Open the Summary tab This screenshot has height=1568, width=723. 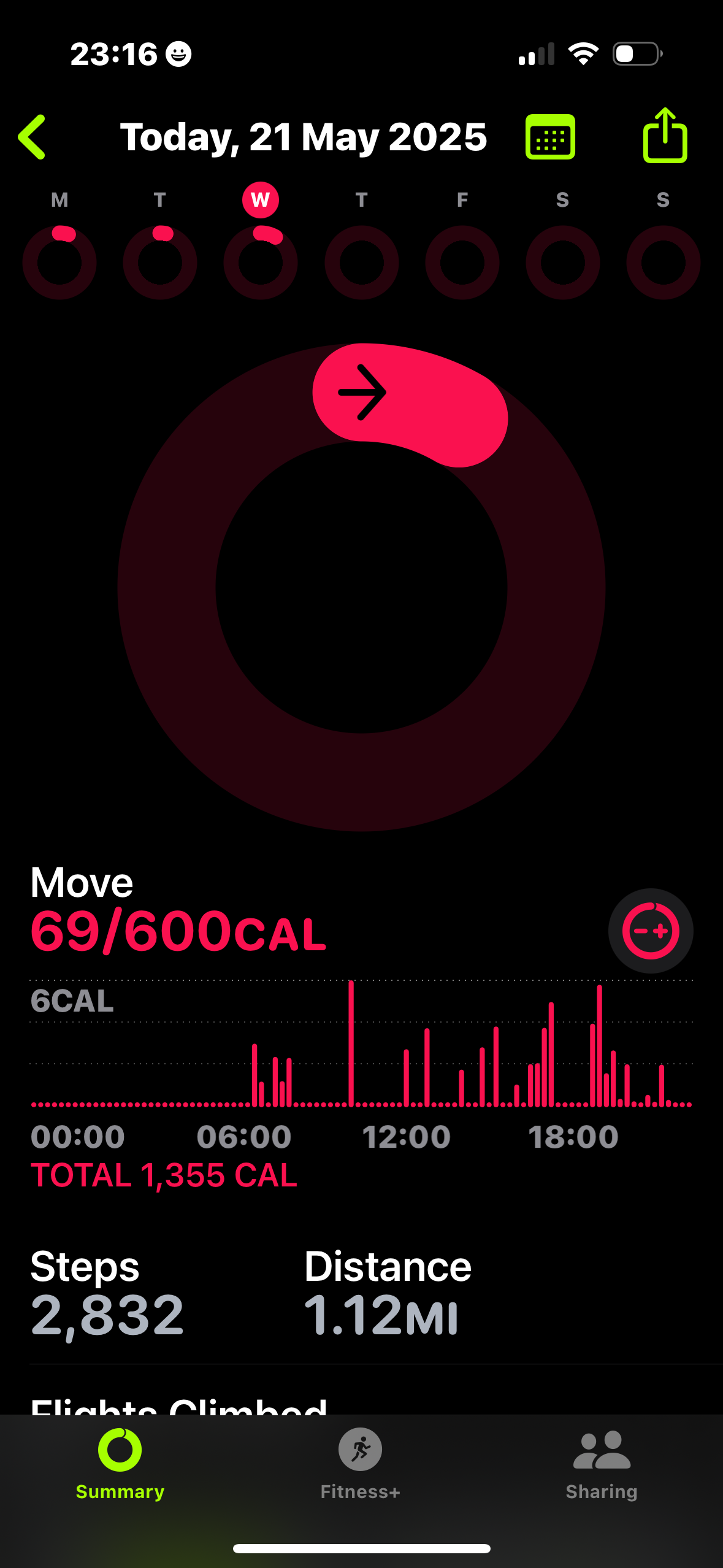[120, 1464]
